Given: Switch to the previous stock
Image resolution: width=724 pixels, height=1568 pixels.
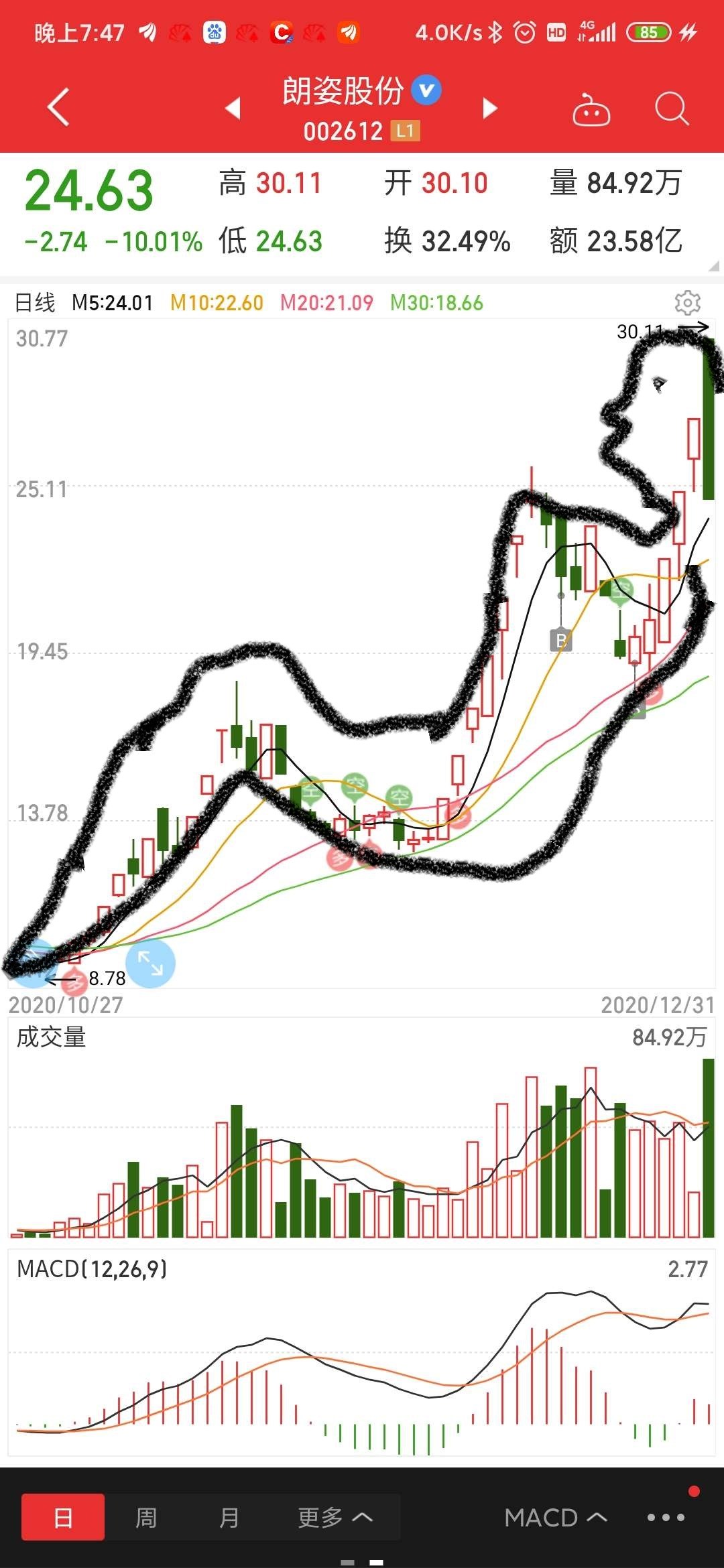Looking at the screenshot, I should [233, 108].
